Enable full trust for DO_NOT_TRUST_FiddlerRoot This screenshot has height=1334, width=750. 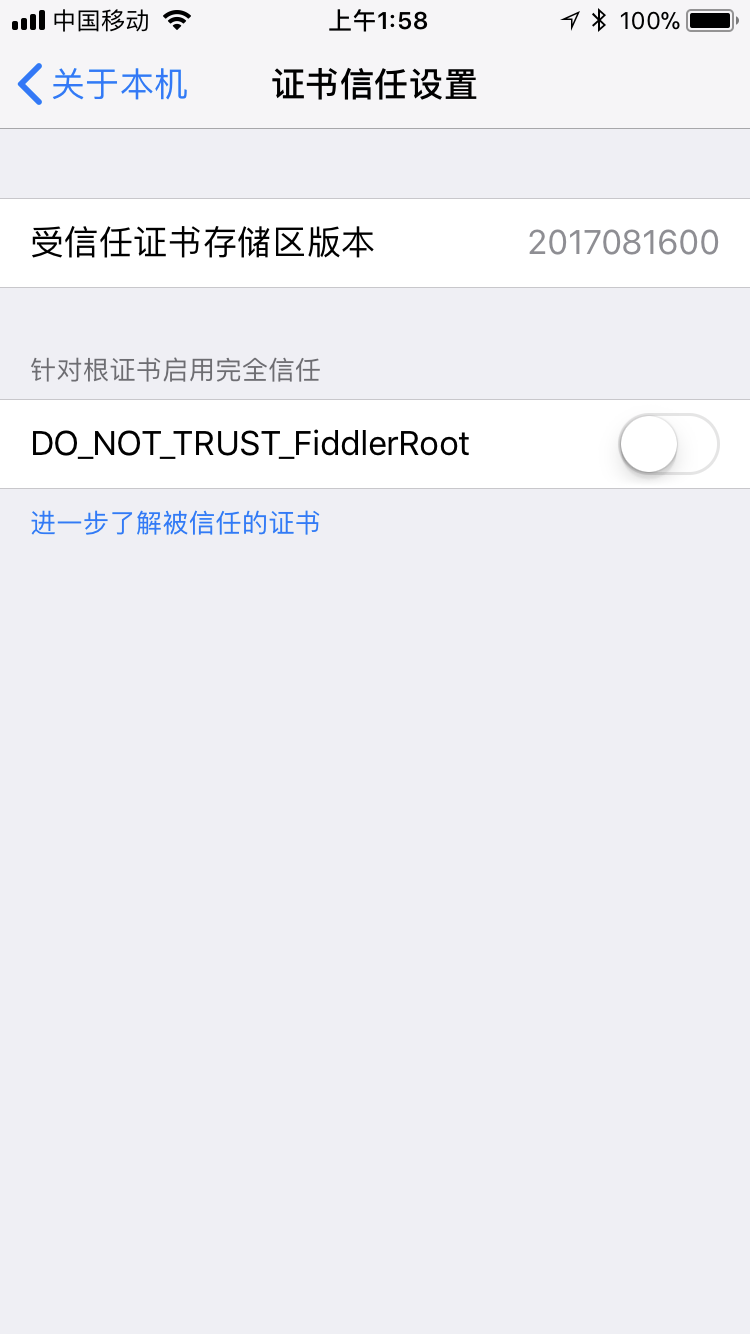coord(668,444)
